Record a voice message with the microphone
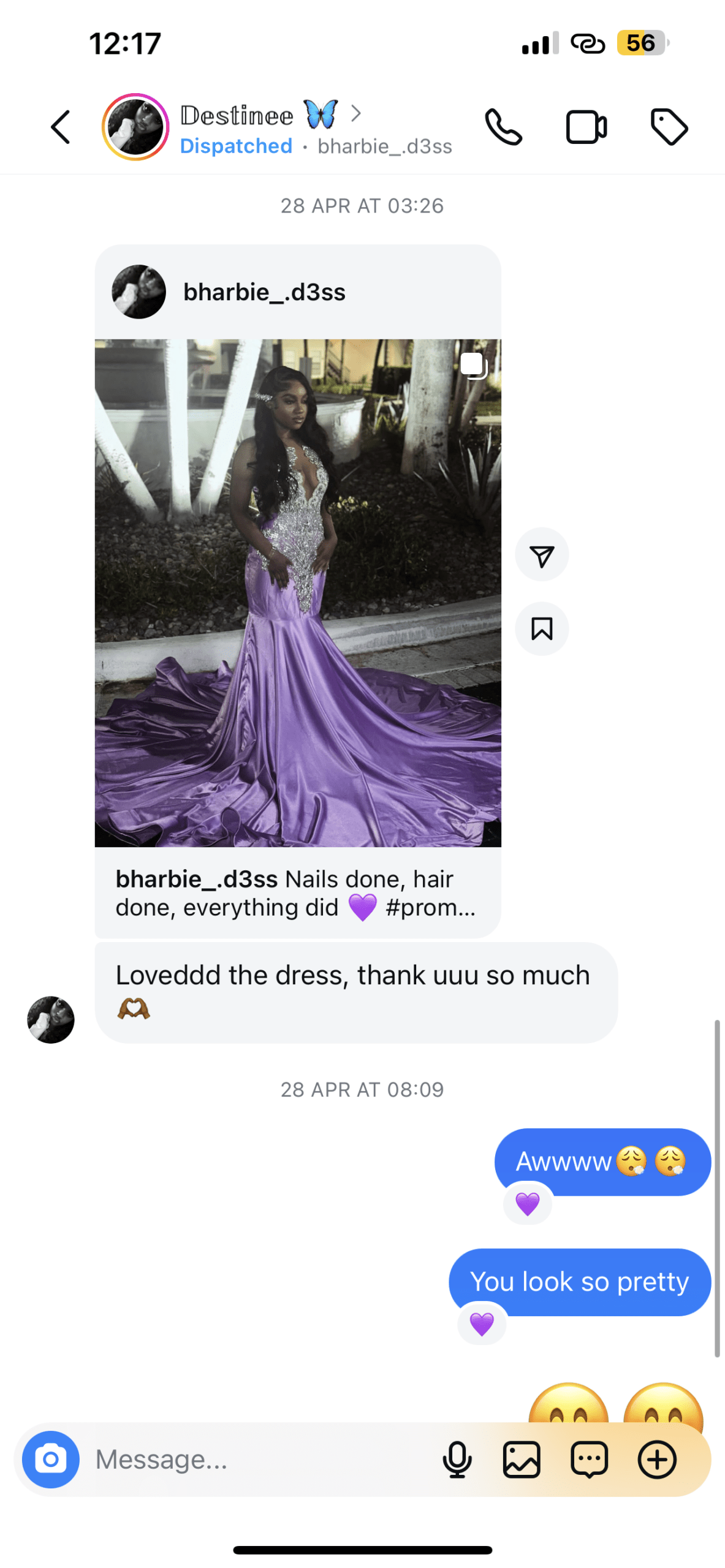Screen dimensions: 725x1568 point(457,1460)
